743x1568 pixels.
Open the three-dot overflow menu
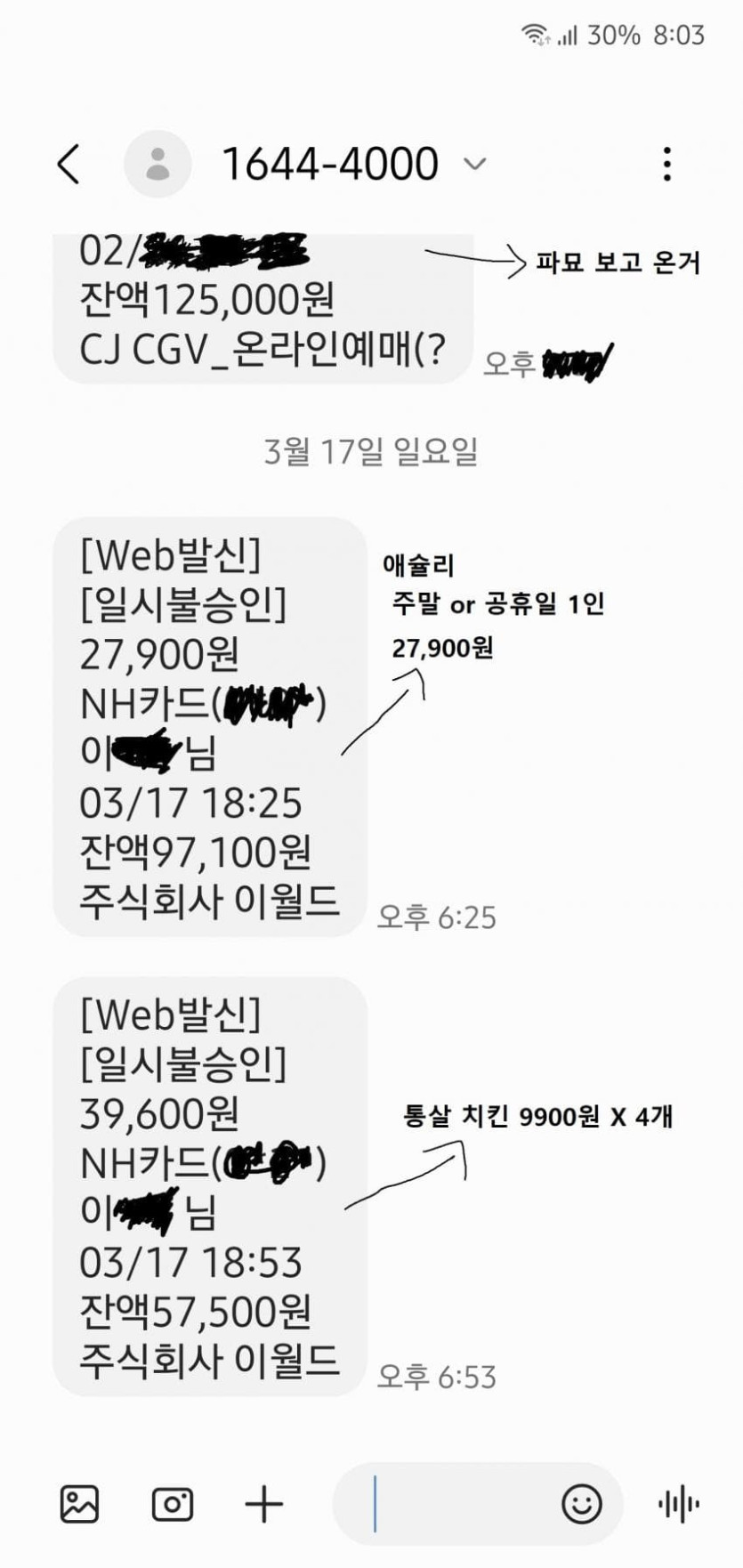(x=667, y=164)
